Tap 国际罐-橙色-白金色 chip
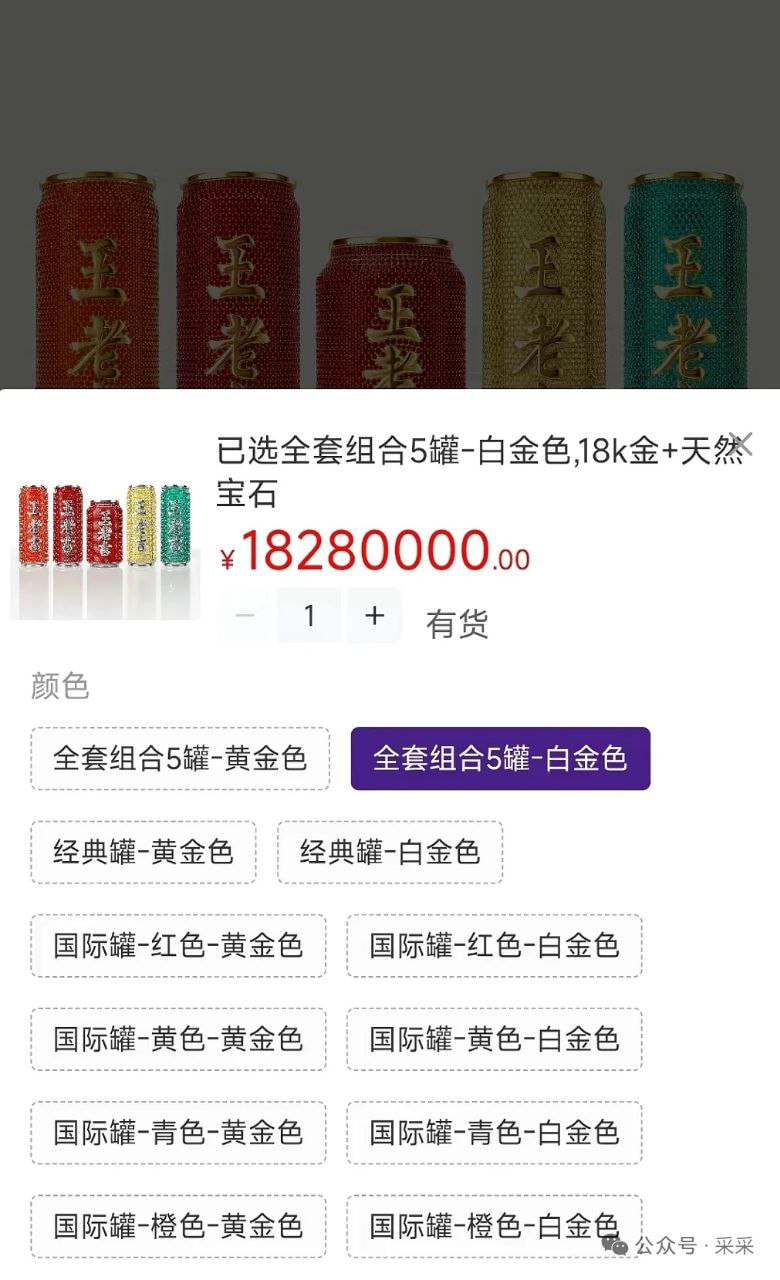The width and height of the screenshot is (780, 1280). [x=494, y=1226]
